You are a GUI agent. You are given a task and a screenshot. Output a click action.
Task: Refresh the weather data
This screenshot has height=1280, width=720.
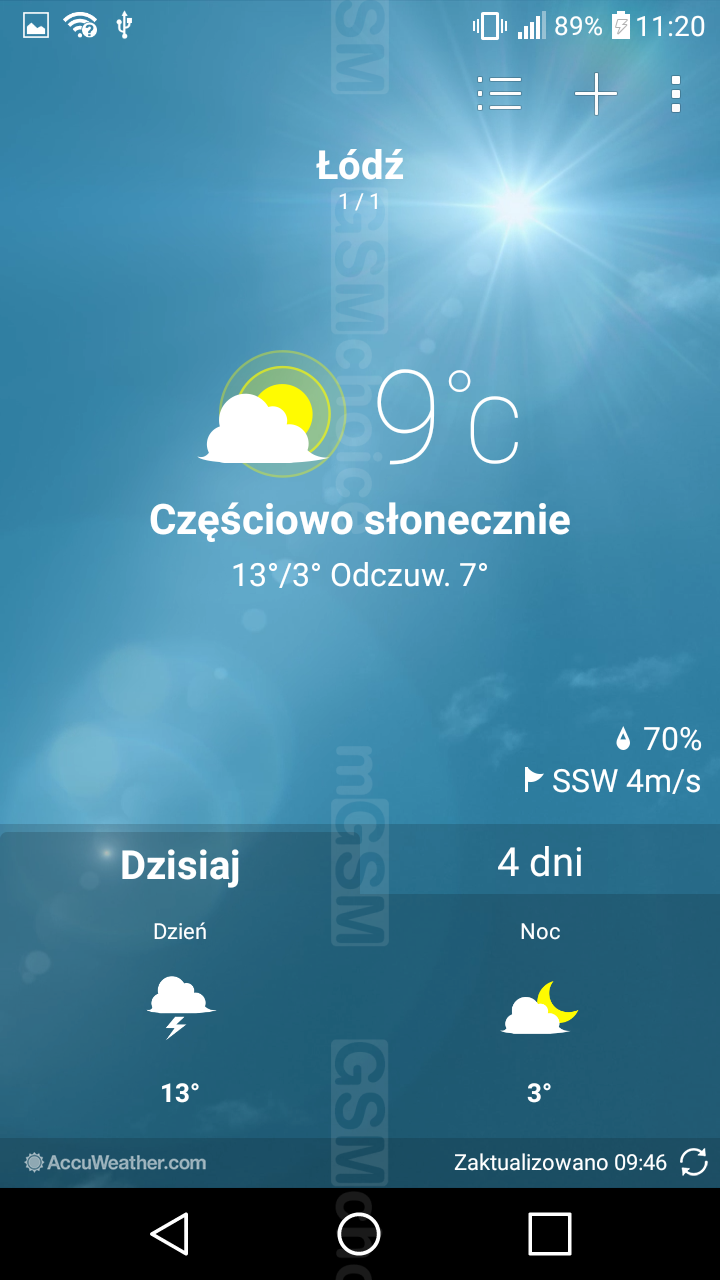694,1162
